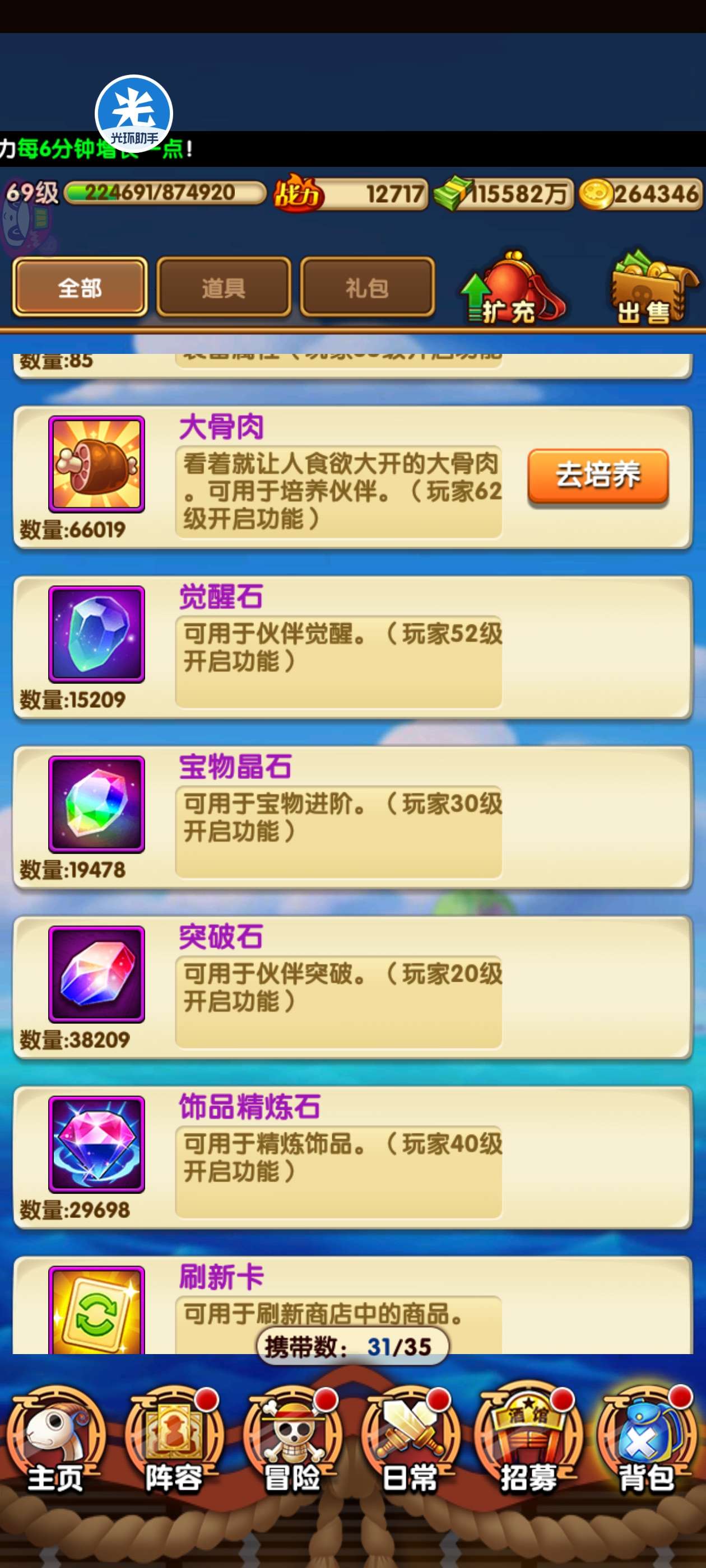The width and height of the screenshot is (706, 1568).
Task: Open the 觉醒石 item card
Action: coord(352,647)
